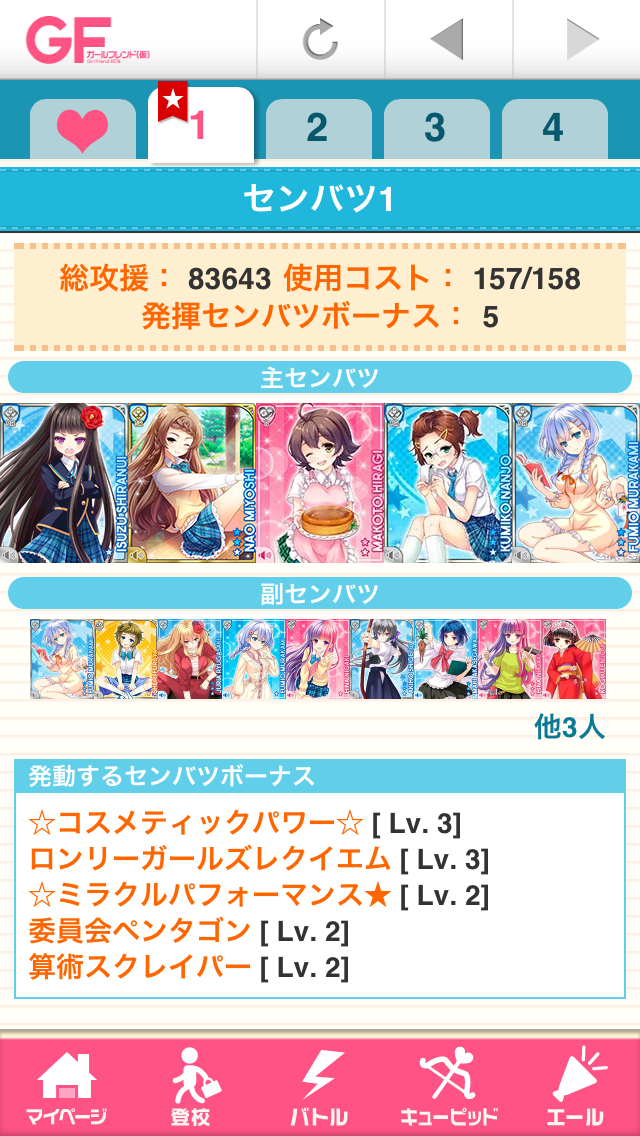The image size is (640, 1136).
Task: Tap the GF Girlfriend logo
Action: [92, 40]
